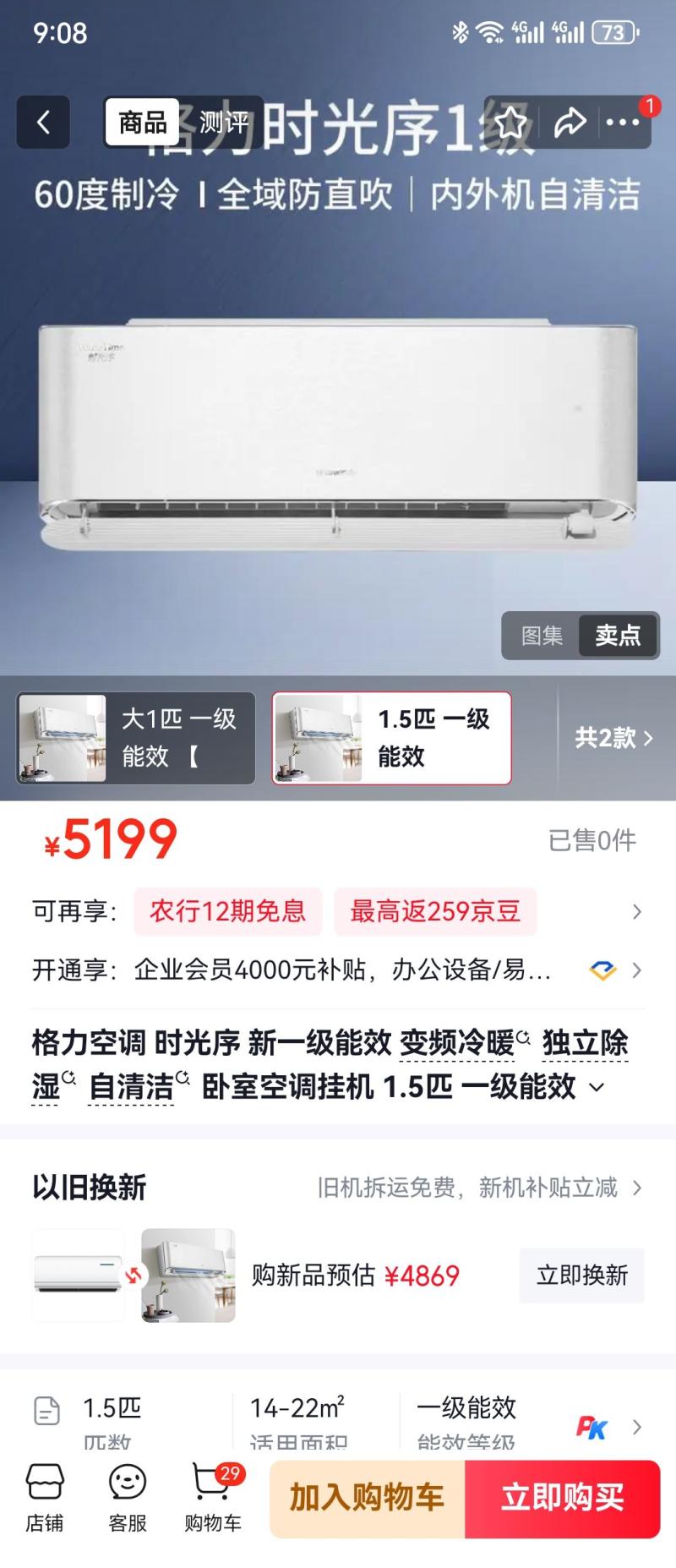This screenshot has width=676, height=1568.
Task: Select the 1.5匹 一级能效 variant
Action: click(392, 738)
